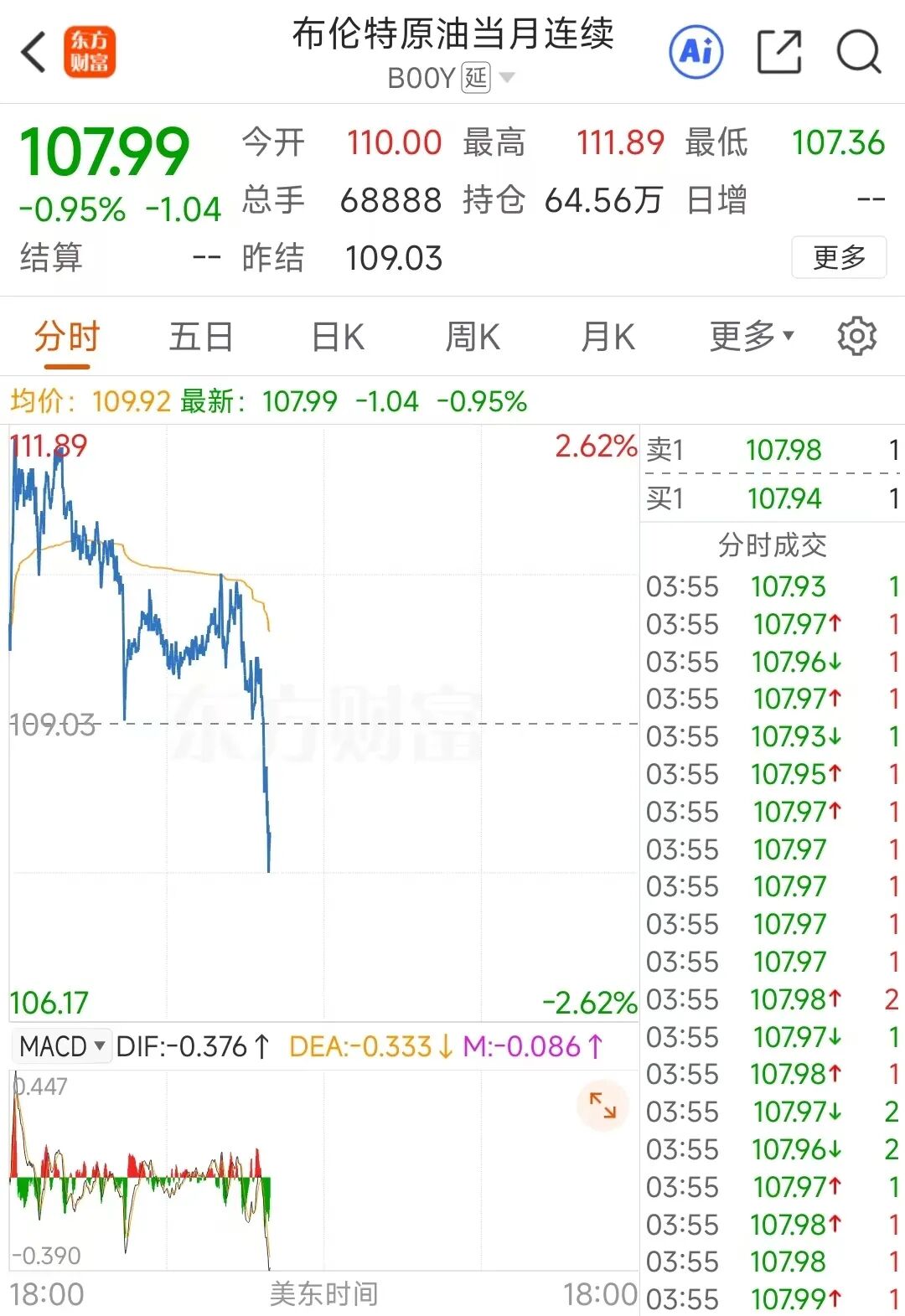Expand the chart to full screen
The width and height of the screenshot is (905, 1316).
click(602, 1106)
